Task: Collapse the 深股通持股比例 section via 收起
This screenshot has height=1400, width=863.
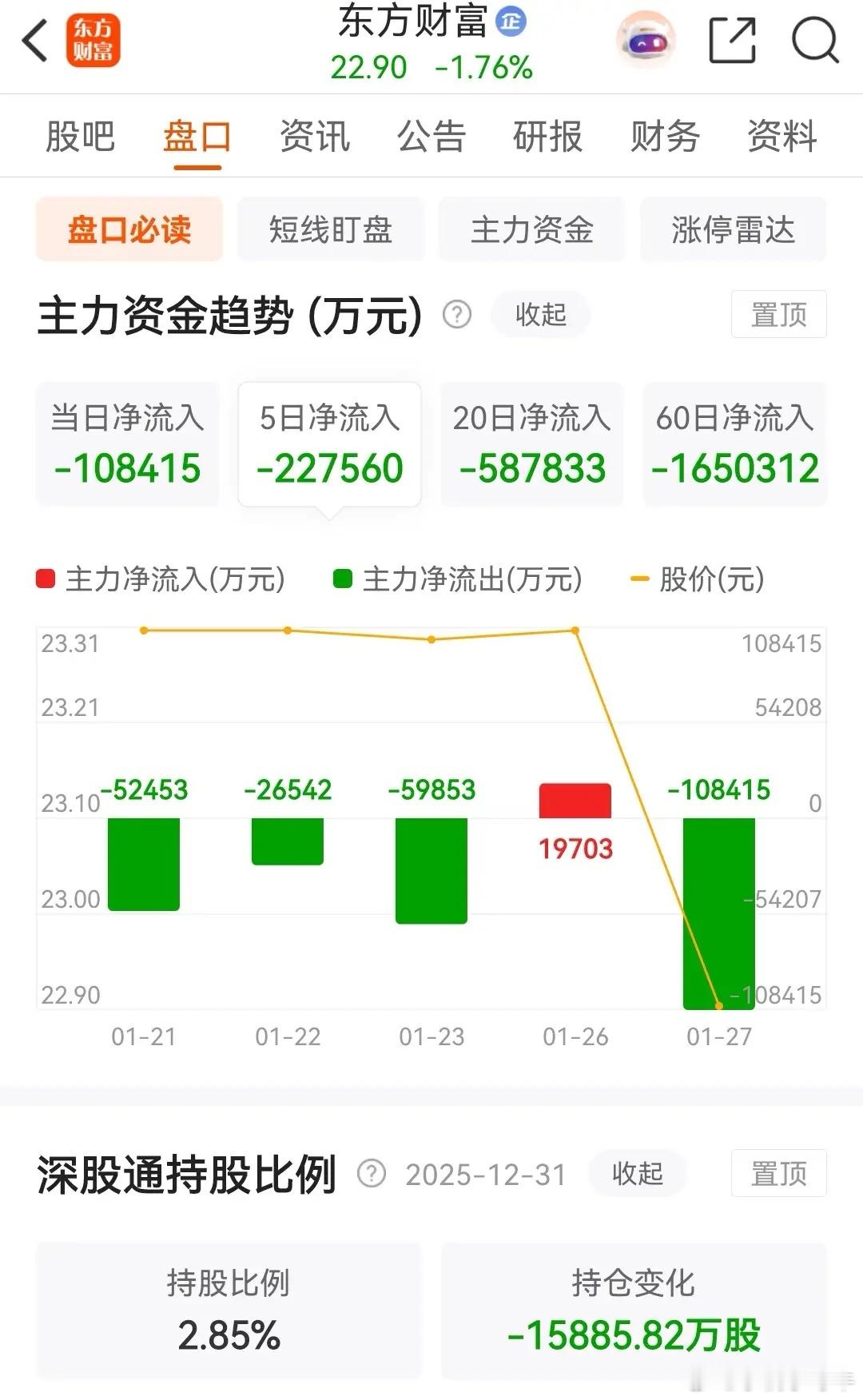Action: [x=637, y=1174]
